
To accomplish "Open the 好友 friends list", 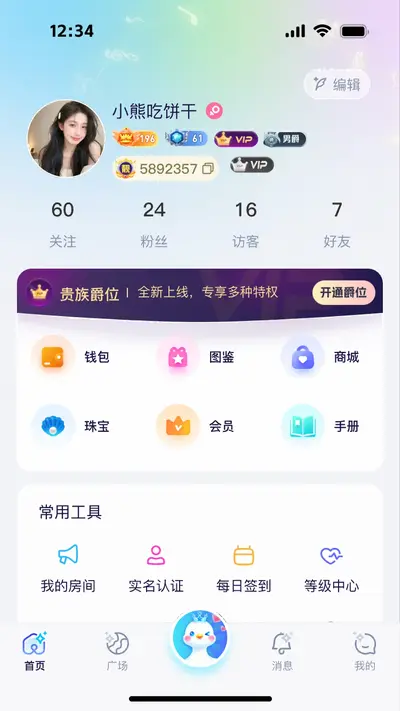I will 337,224.
